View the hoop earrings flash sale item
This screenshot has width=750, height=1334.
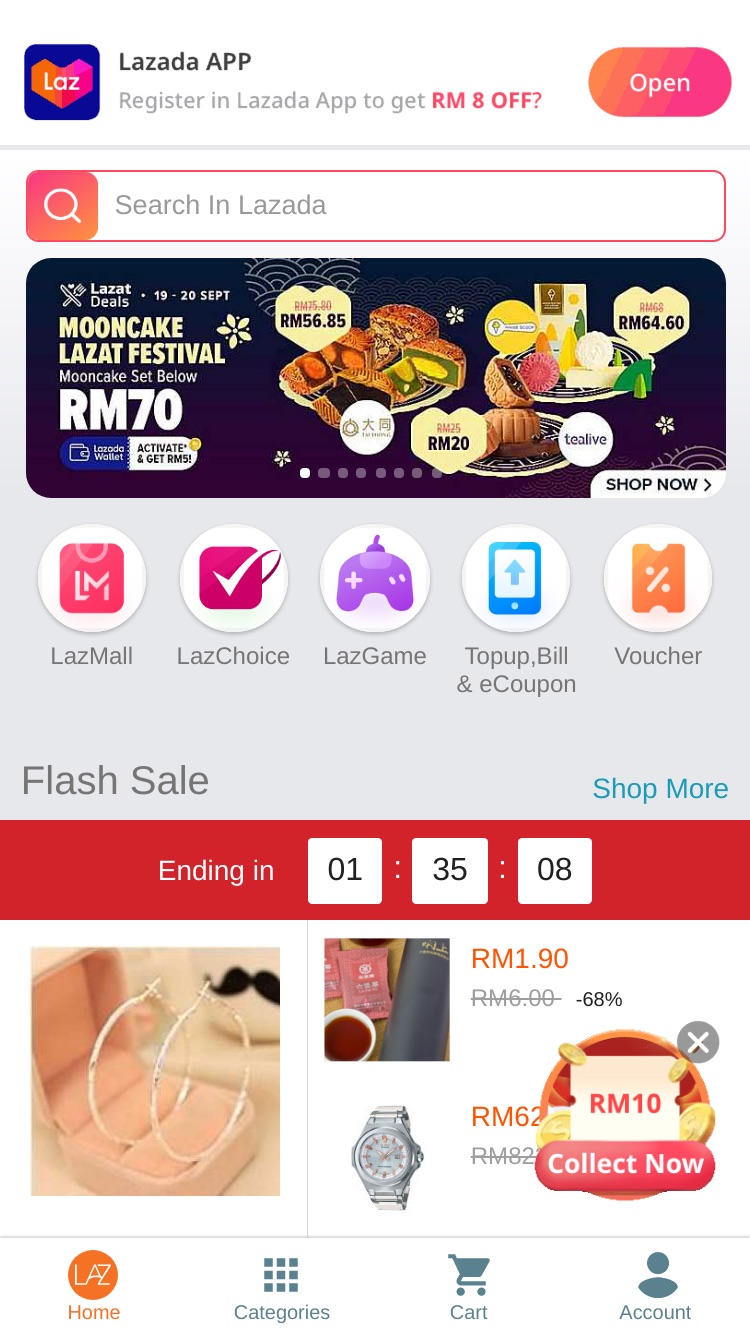coord(155,1071)
